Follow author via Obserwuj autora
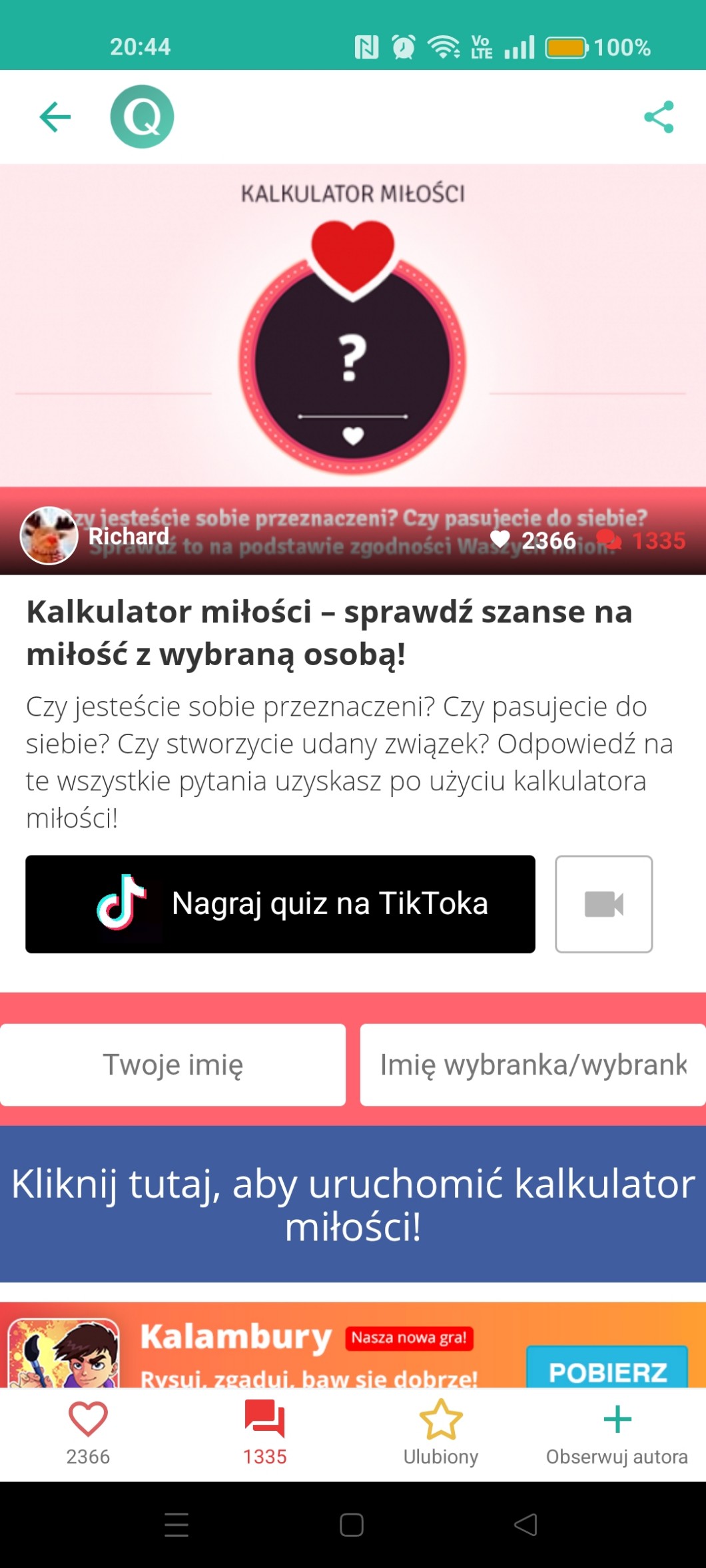The width and height of the screenshot is (706, 1568). point(617,1432)
